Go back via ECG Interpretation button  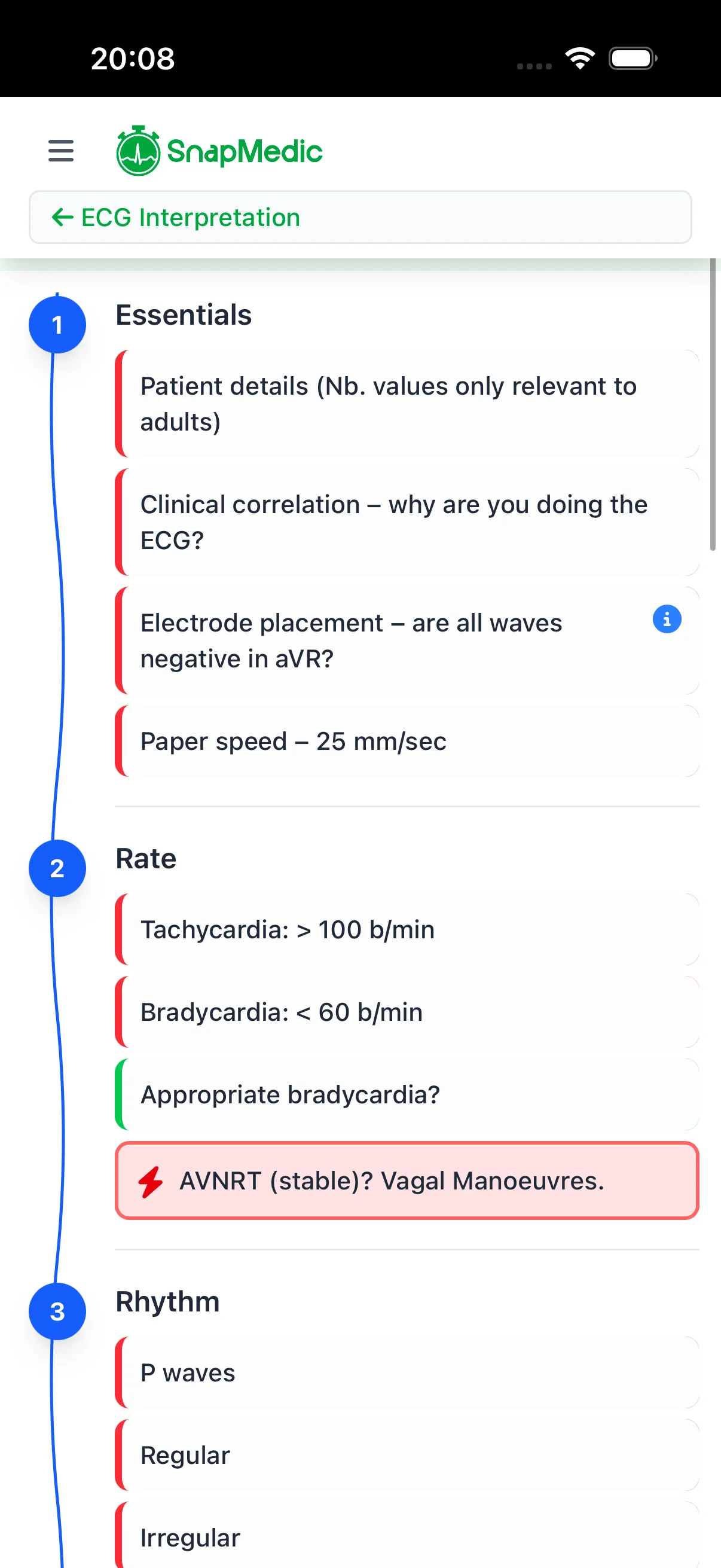point(176,217)
